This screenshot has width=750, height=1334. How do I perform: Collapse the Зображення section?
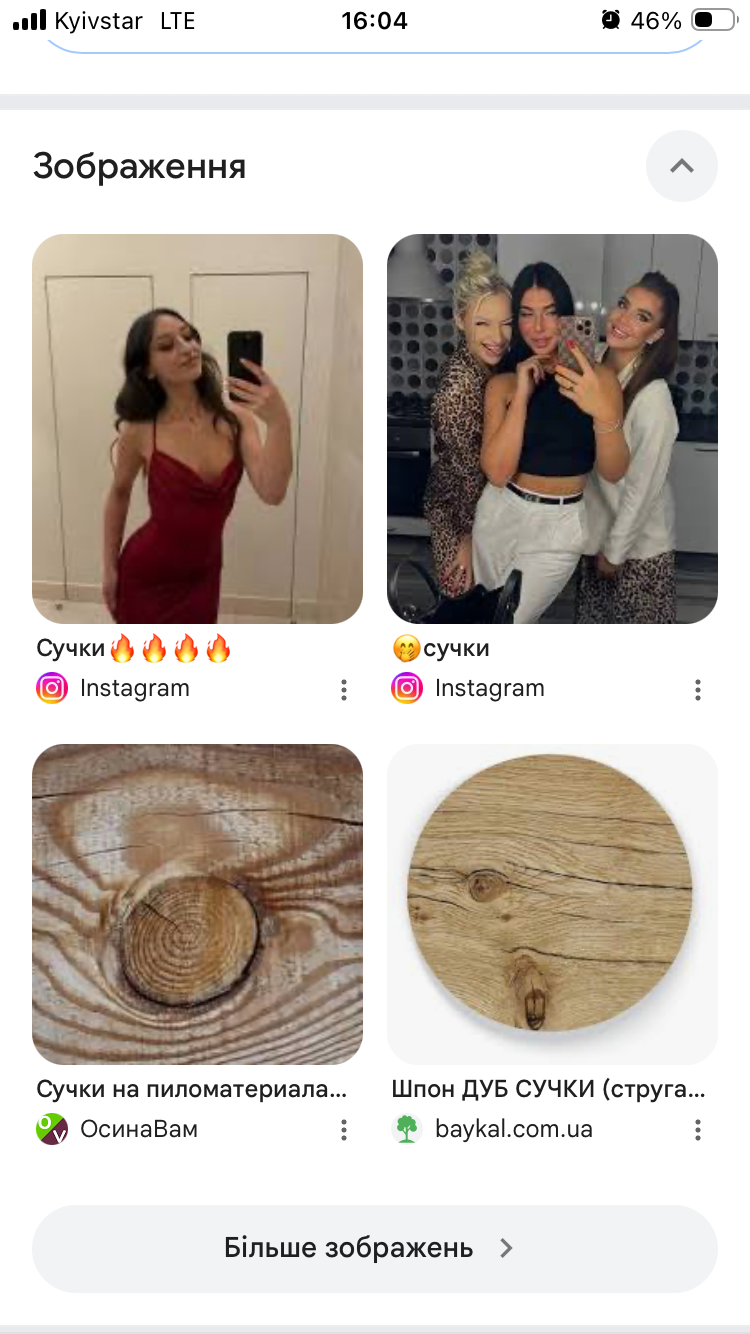682,166
